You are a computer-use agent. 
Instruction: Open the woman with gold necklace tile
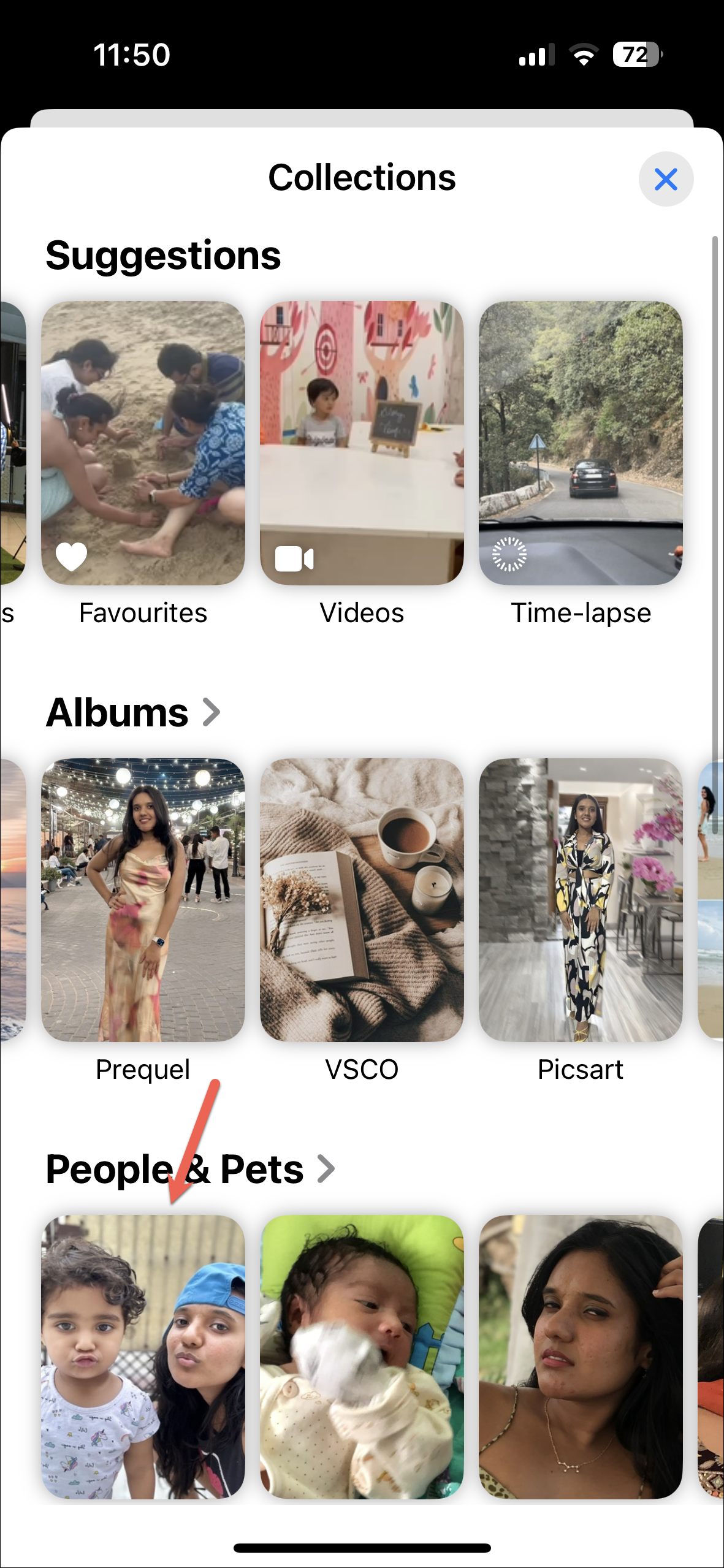(x=580, y=1357)
